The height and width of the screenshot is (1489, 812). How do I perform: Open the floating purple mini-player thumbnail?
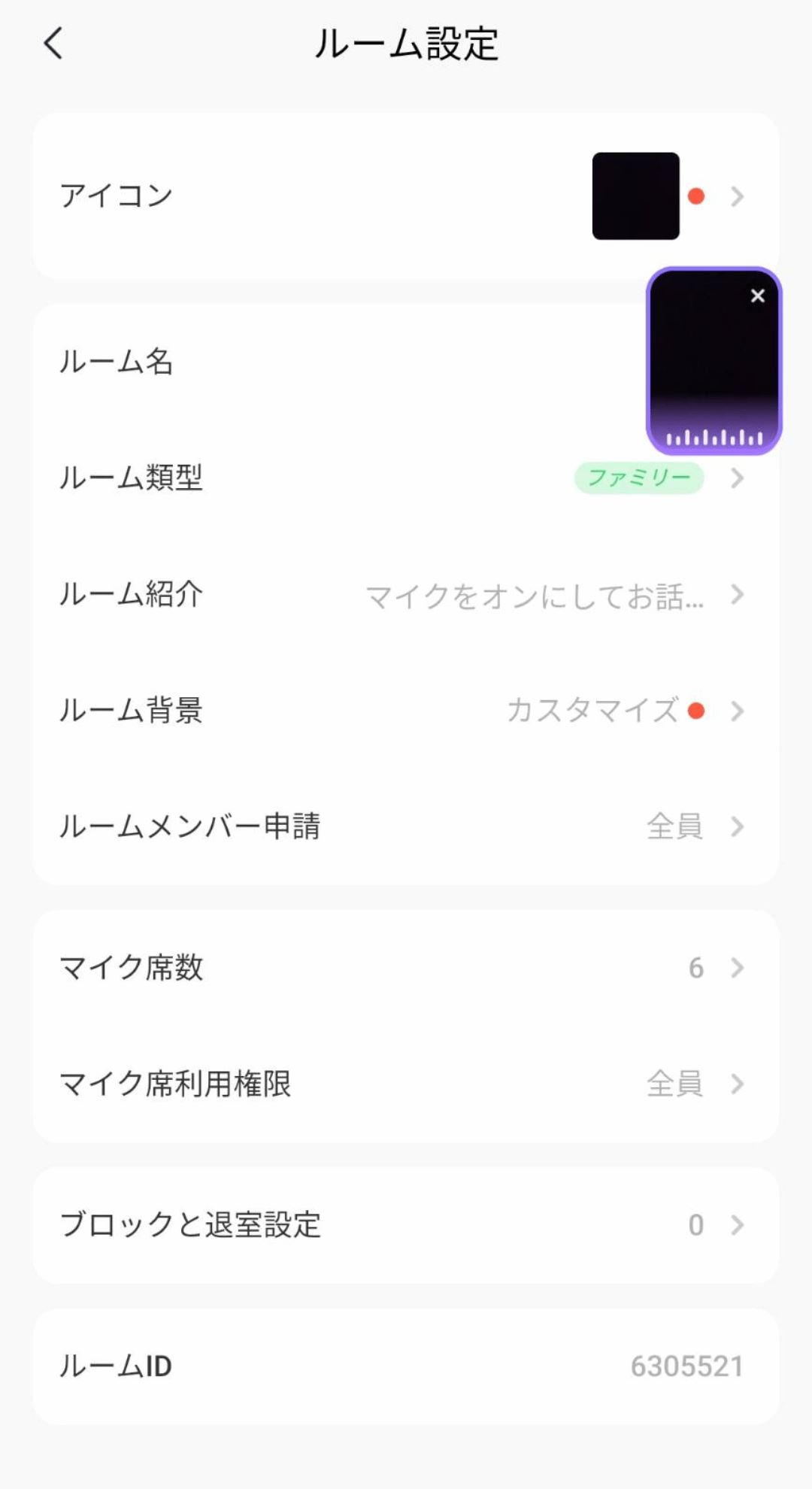point(713,361)
